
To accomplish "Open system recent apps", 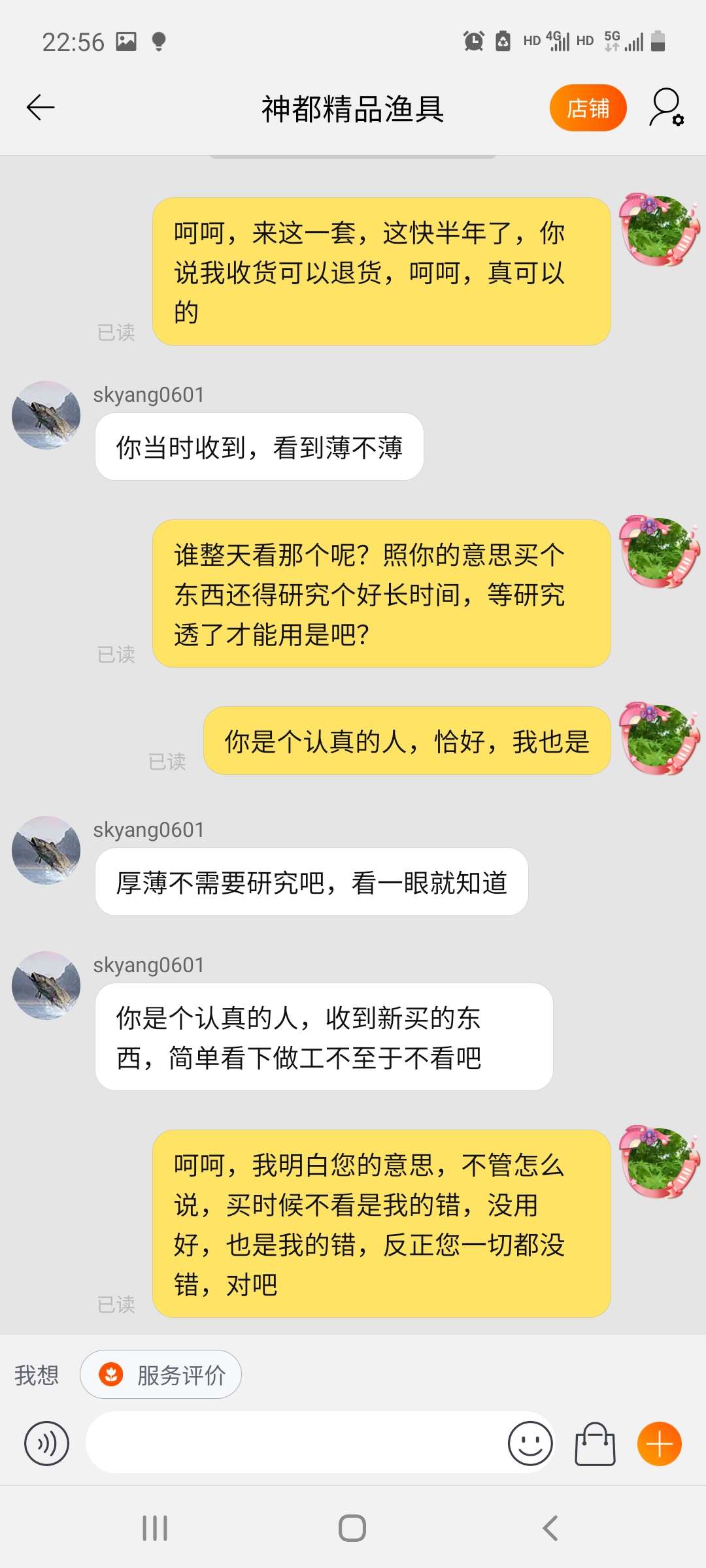I will [155, 1528].
